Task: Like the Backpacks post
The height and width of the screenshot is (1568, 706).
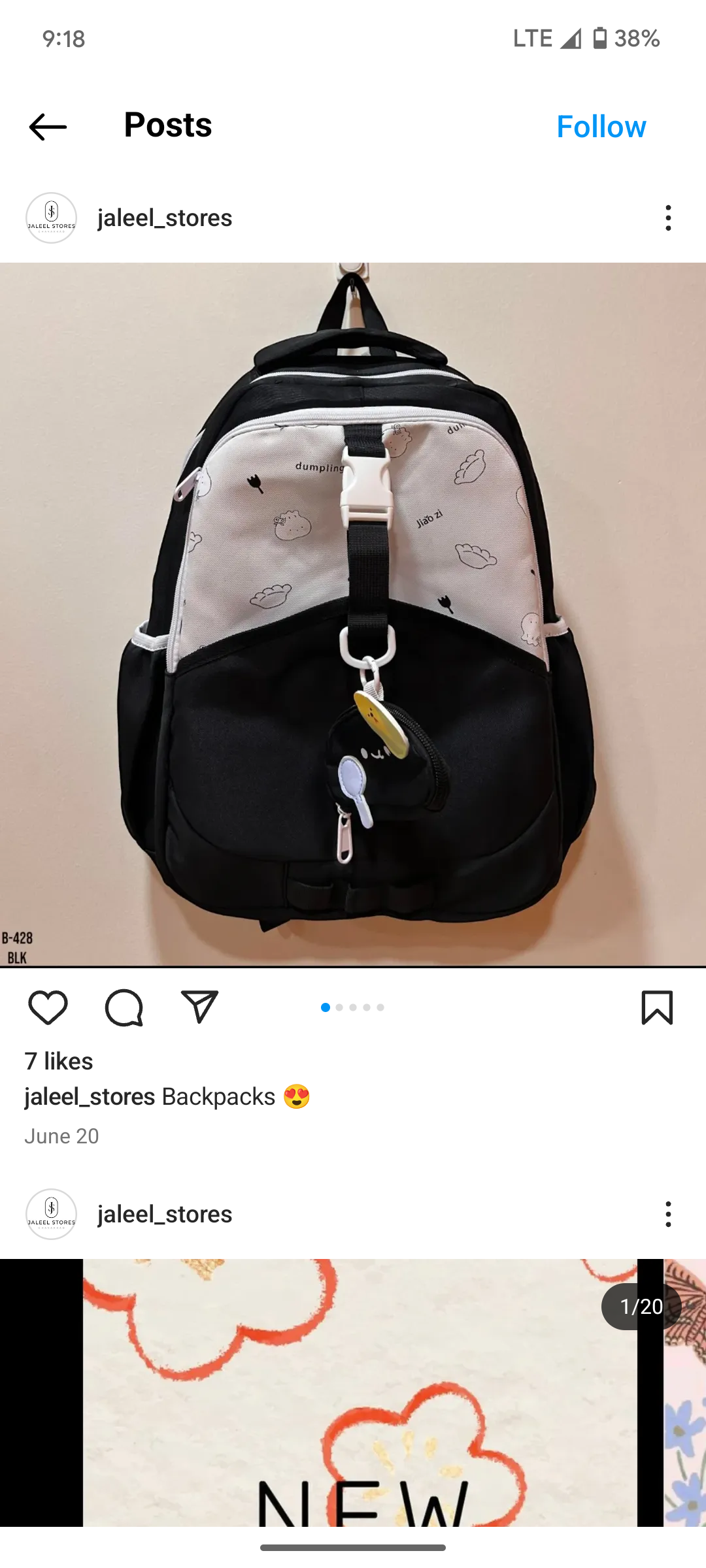Action: point(48,1007)
